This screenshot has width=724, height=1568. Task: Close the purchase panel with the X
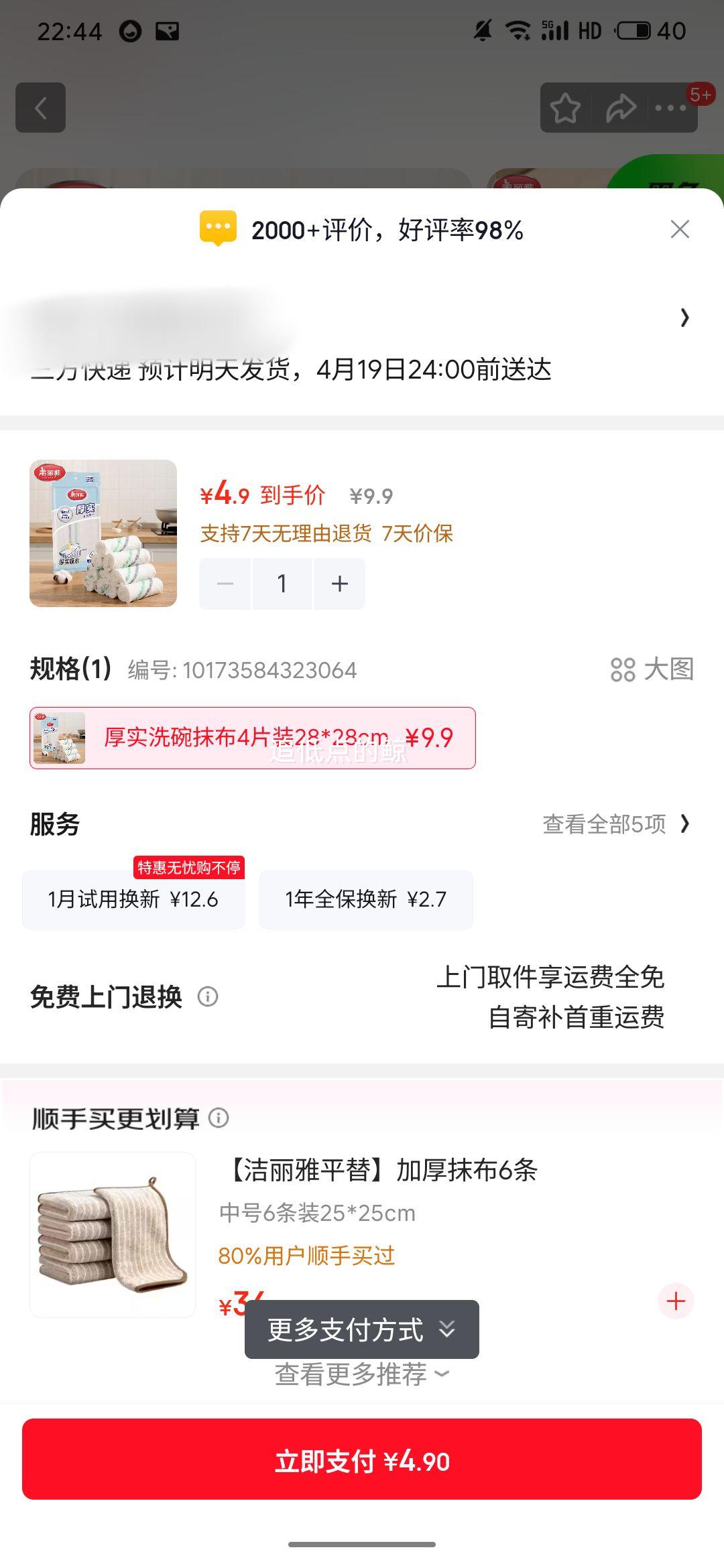point(680,229)
